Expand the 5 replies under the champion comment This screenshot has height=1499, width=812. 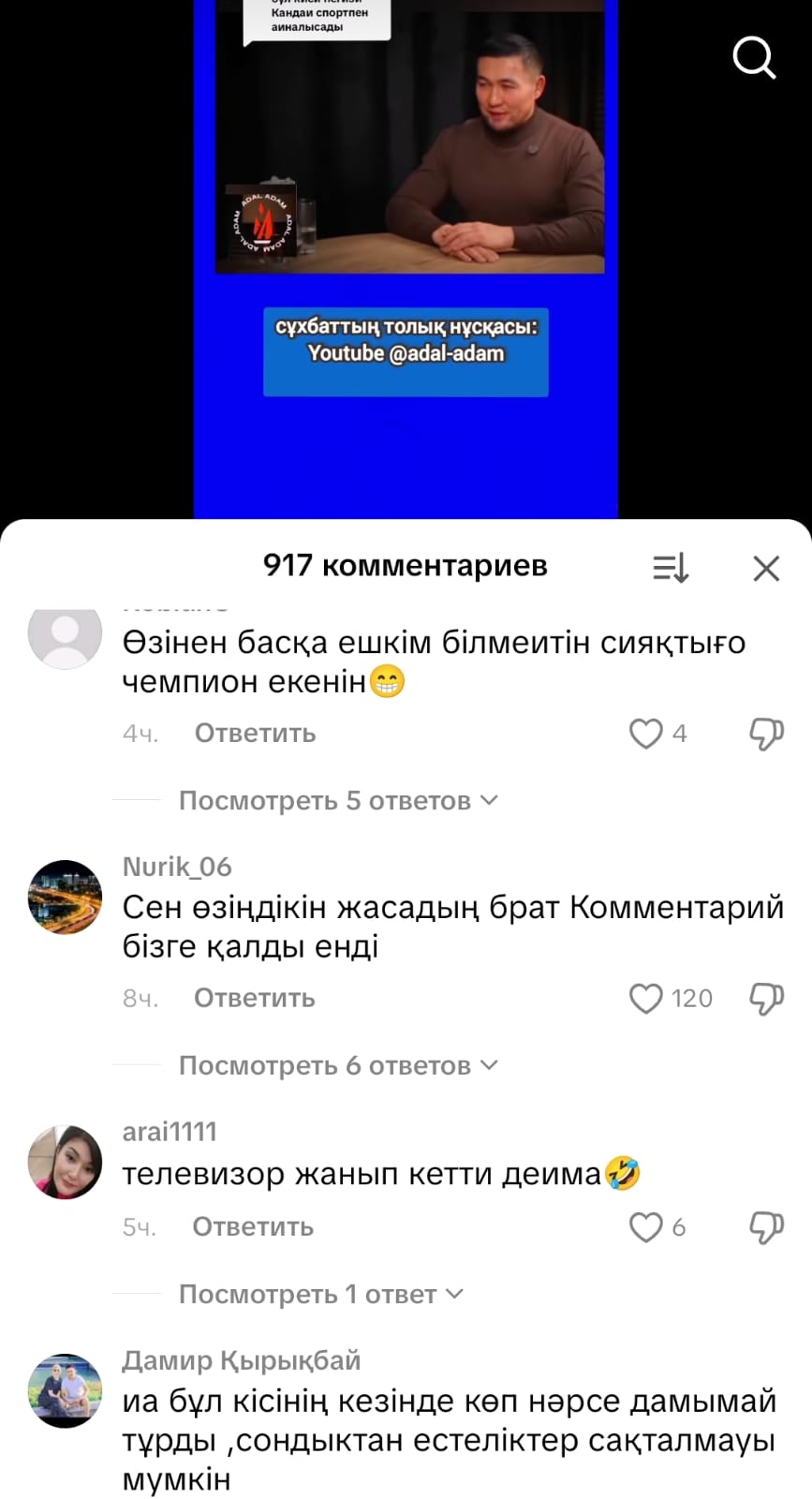click(x=337, y=801)
